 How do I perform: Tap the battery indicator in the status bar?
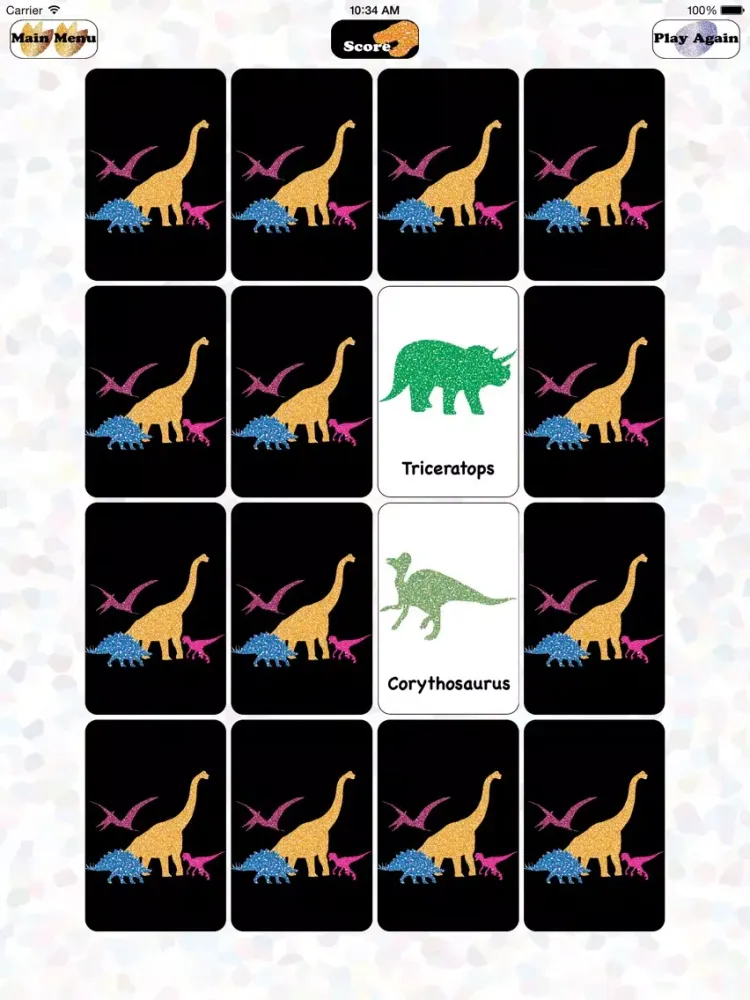click(733, 9)
